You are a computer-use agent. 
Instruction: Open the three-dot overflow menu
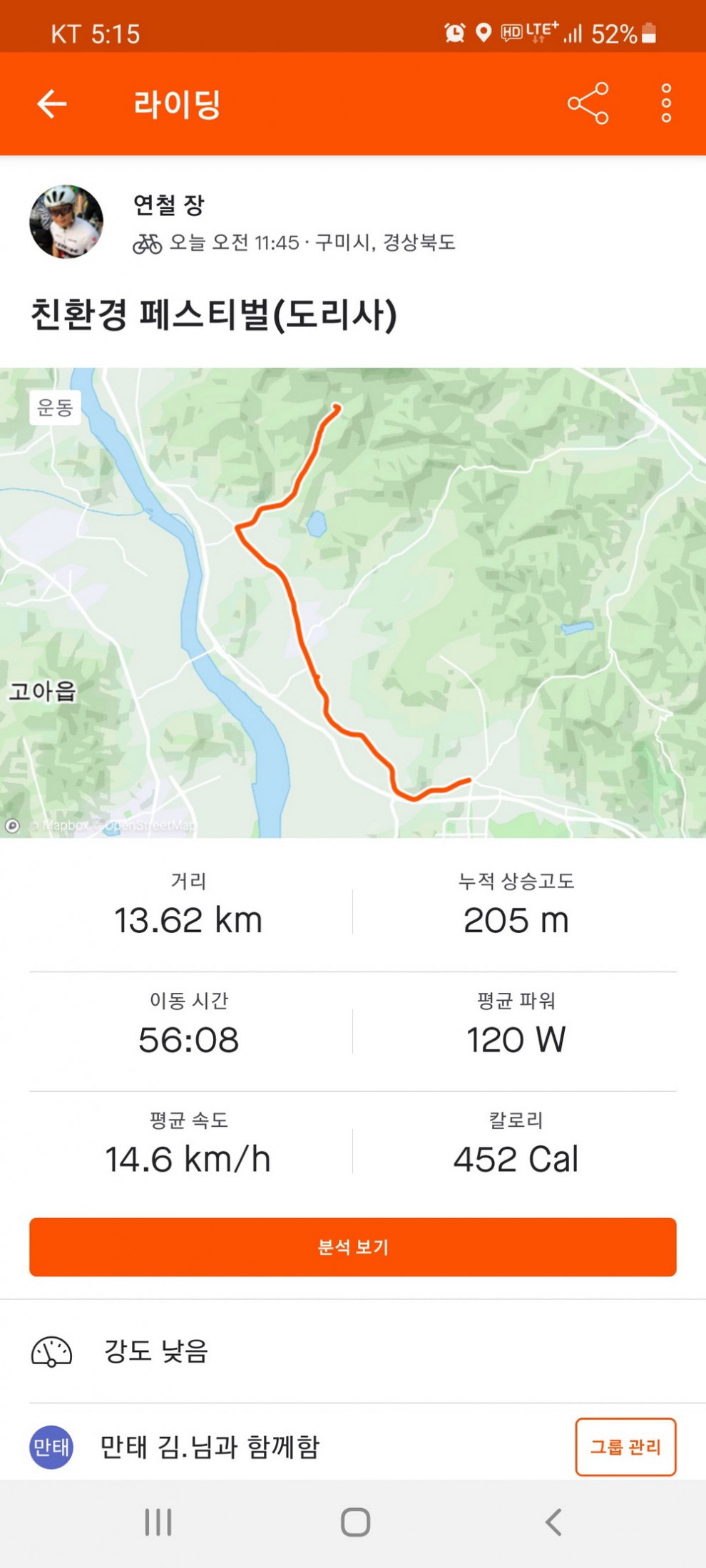tap(666, 104)
